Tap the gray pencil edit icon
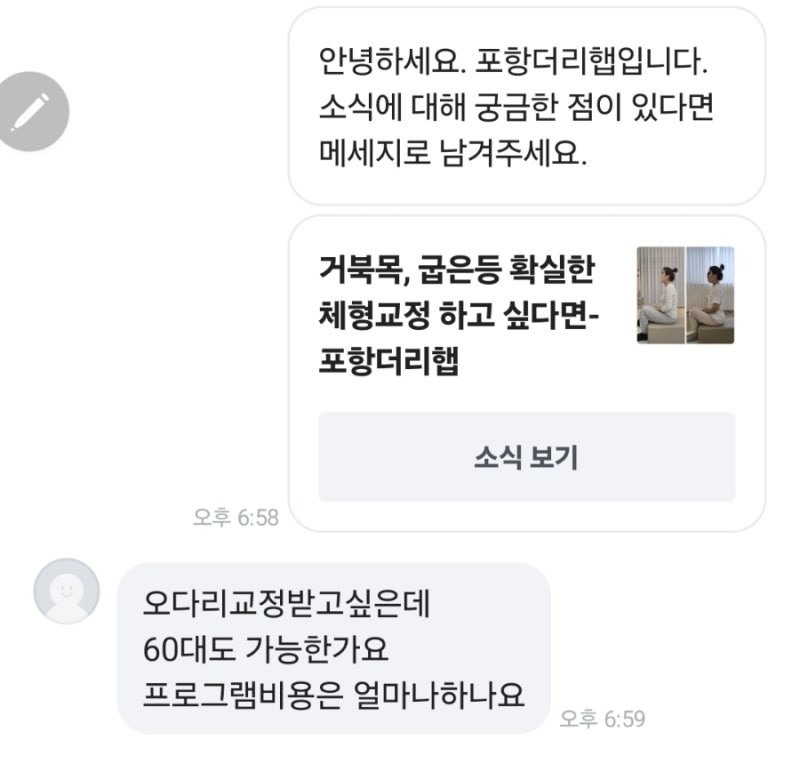Screen dimensions: 800x764 [32, 111]
